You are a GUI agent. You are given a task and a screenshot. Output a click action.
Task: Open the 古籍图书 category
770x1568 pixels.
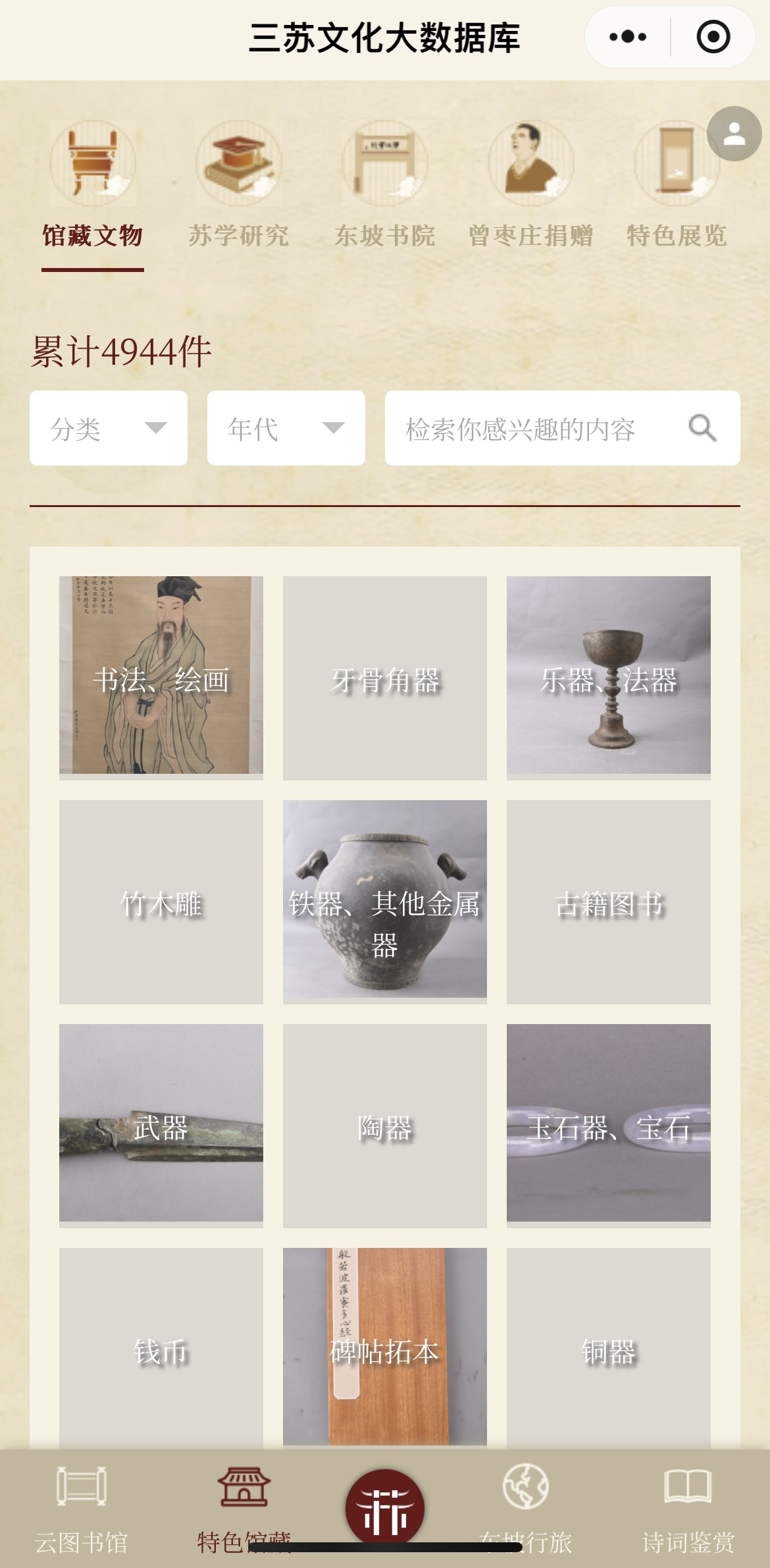coord(609,902)
